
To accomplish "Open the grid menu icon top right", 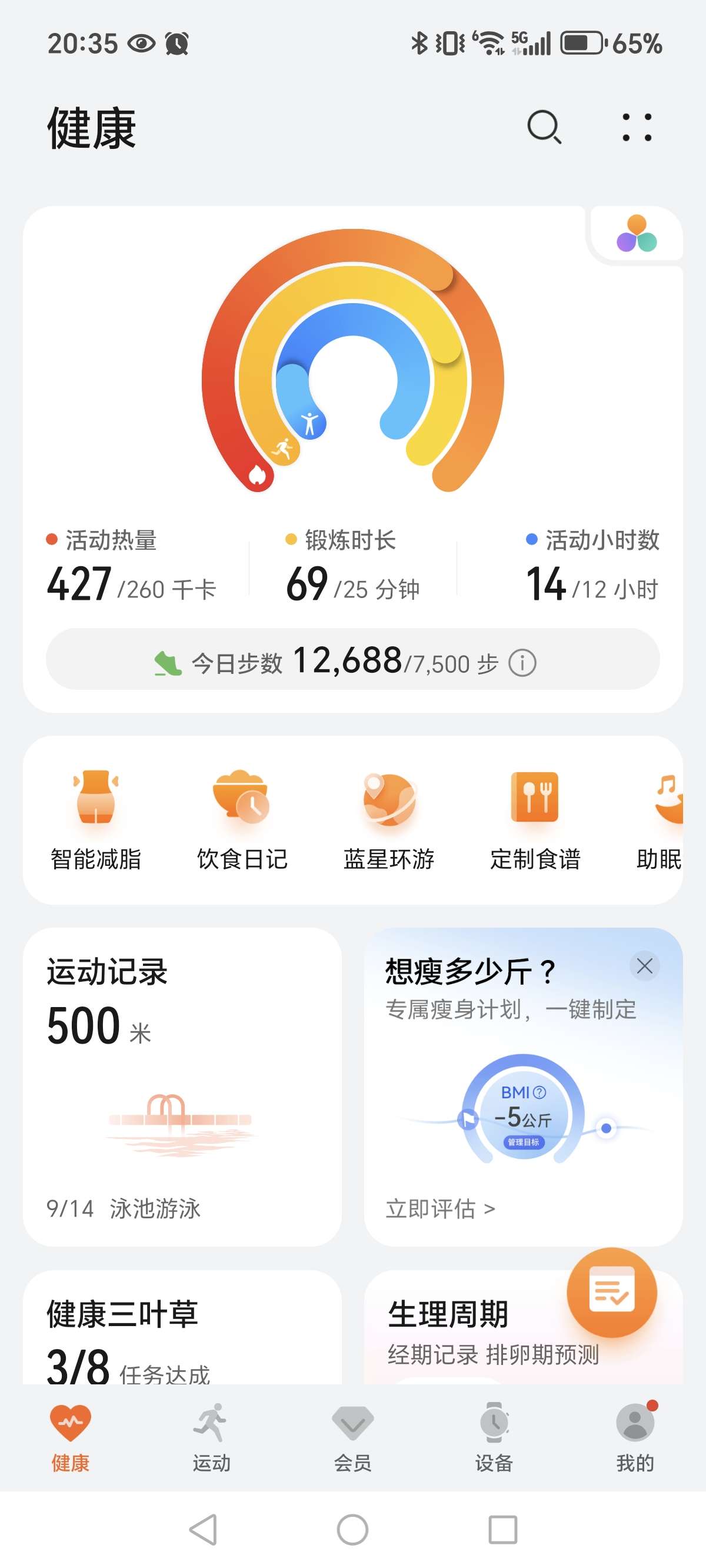I will (x=637, y=128).
